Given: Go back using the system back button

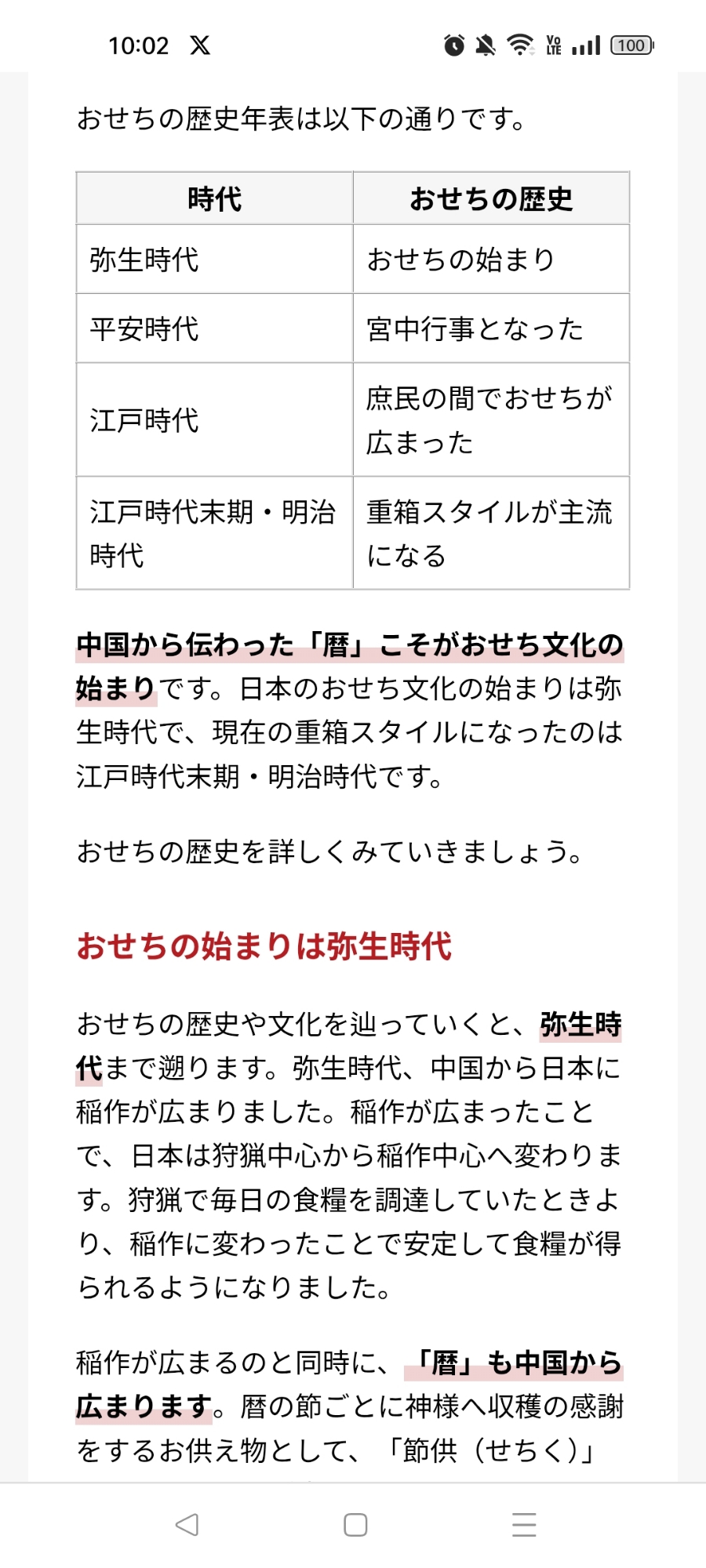Looking at the screenshot, I should point(187,1524).
